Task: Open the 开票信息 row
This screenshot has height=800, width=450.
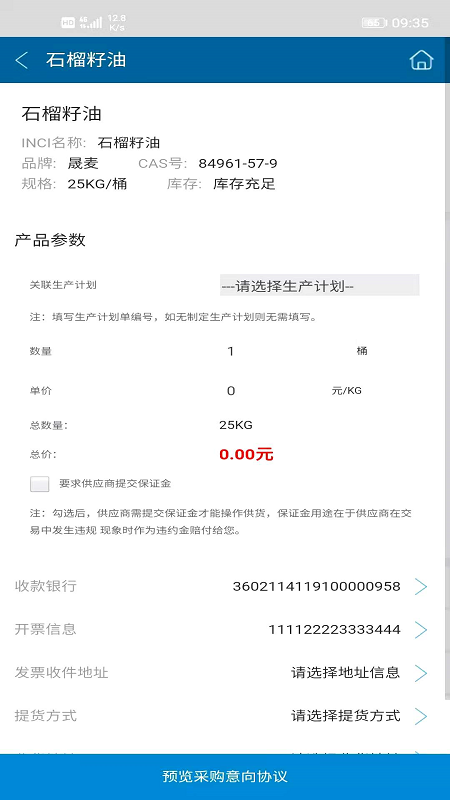Action: click(225, 630)
